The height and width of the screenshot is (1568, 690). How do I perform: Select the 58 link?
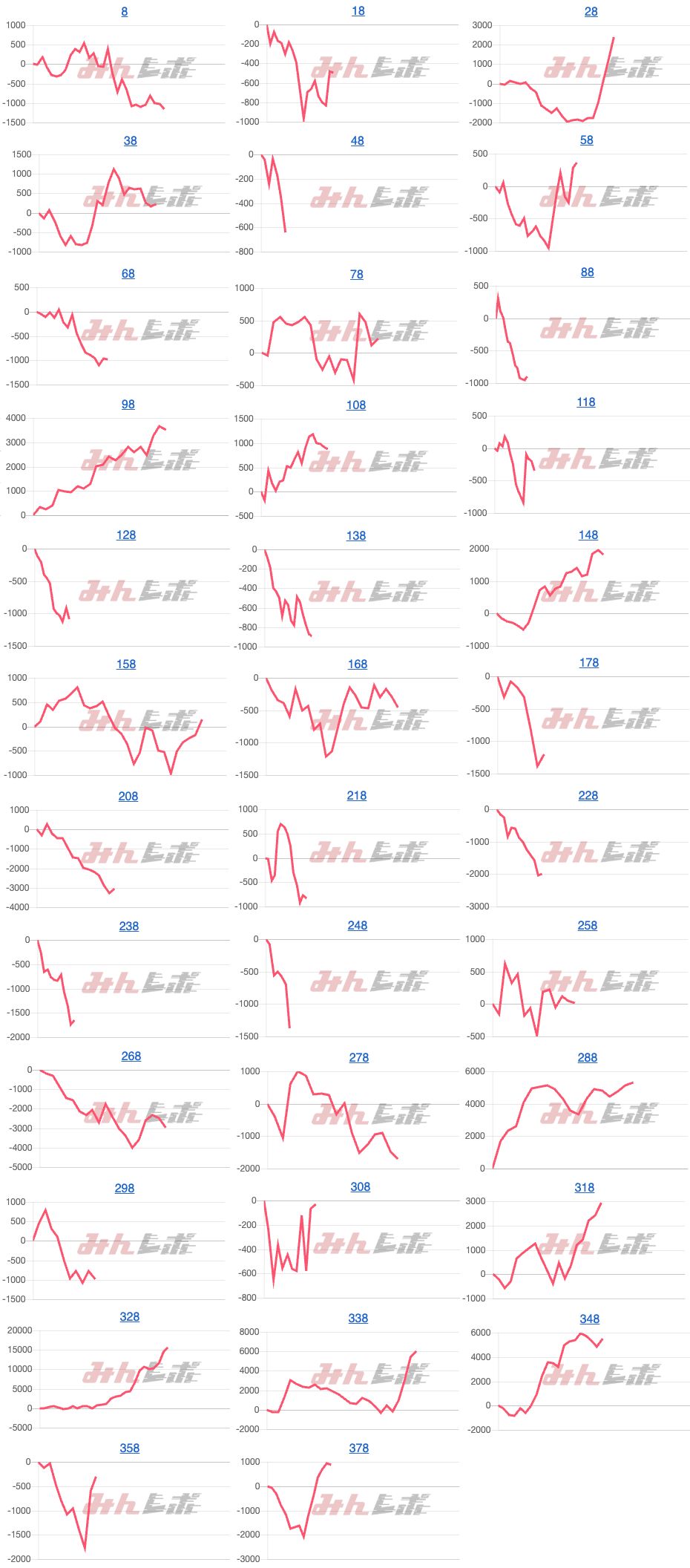pyautogui.click(x=586, y=140)
